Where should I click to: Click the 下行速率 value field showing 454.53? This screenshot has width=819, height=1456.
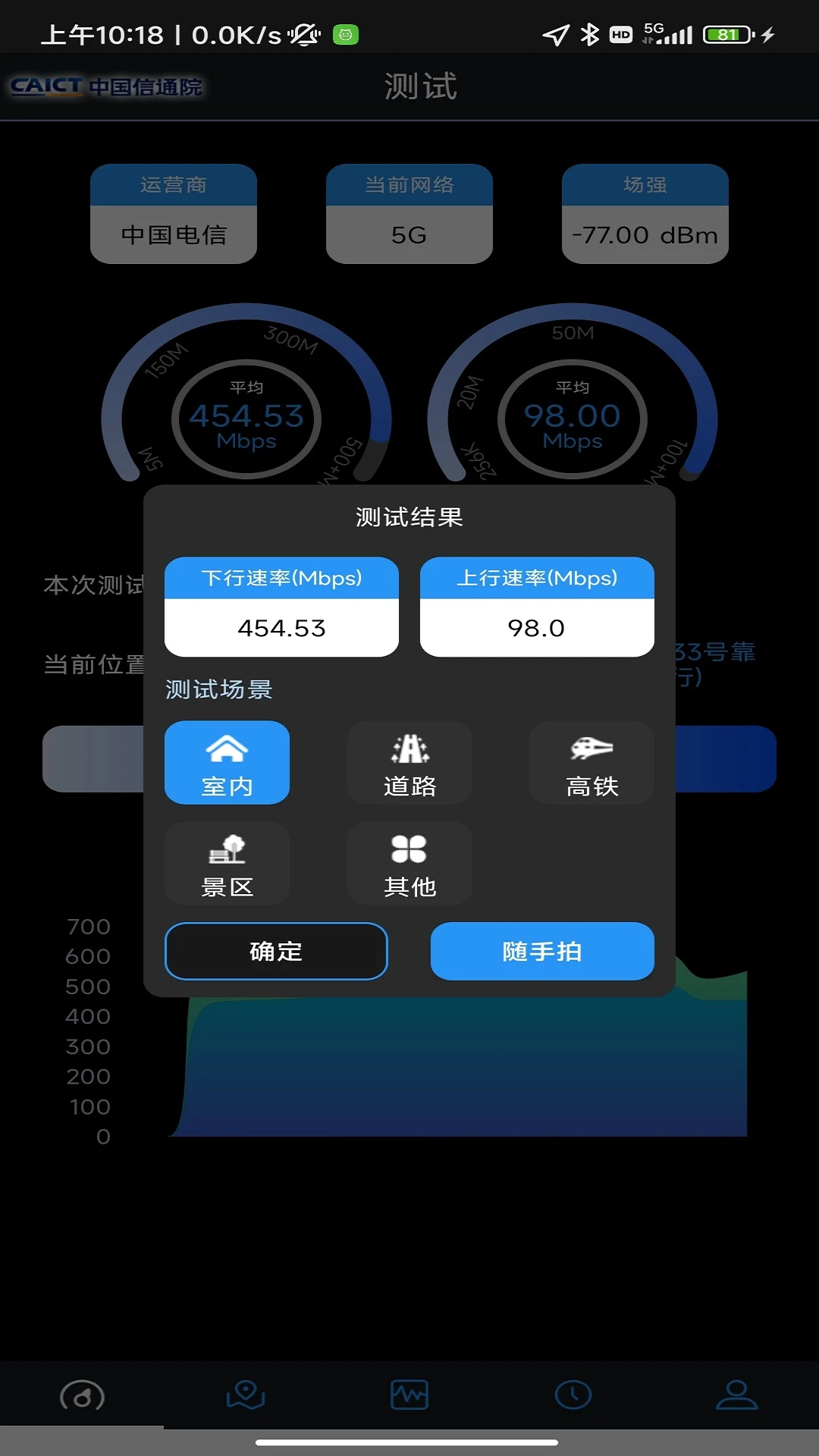click(281, 627)
